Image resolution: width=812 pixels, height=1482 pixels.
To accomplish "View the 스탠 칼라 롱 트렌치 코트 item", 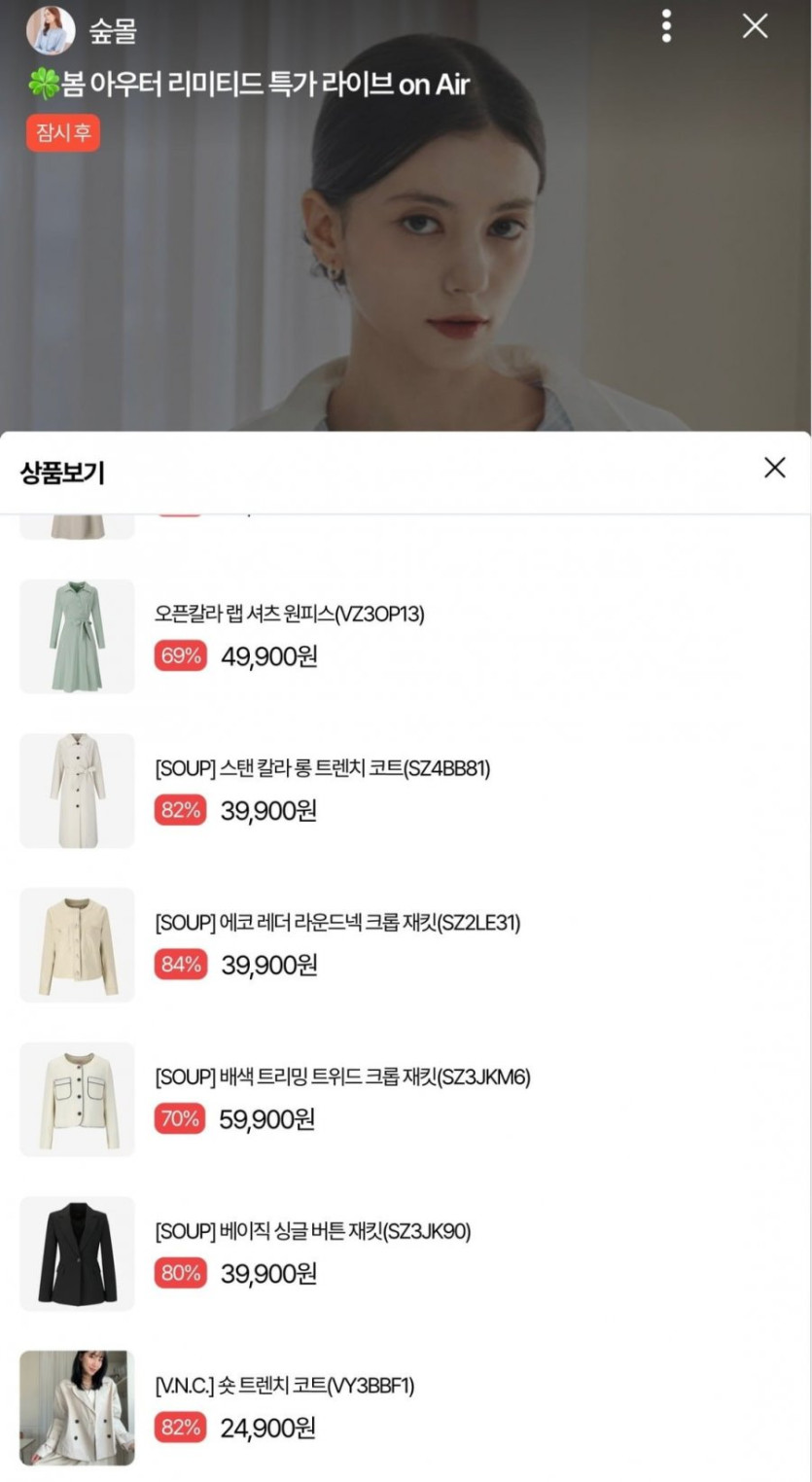I will pyautogui.click(x=322, y=769).
